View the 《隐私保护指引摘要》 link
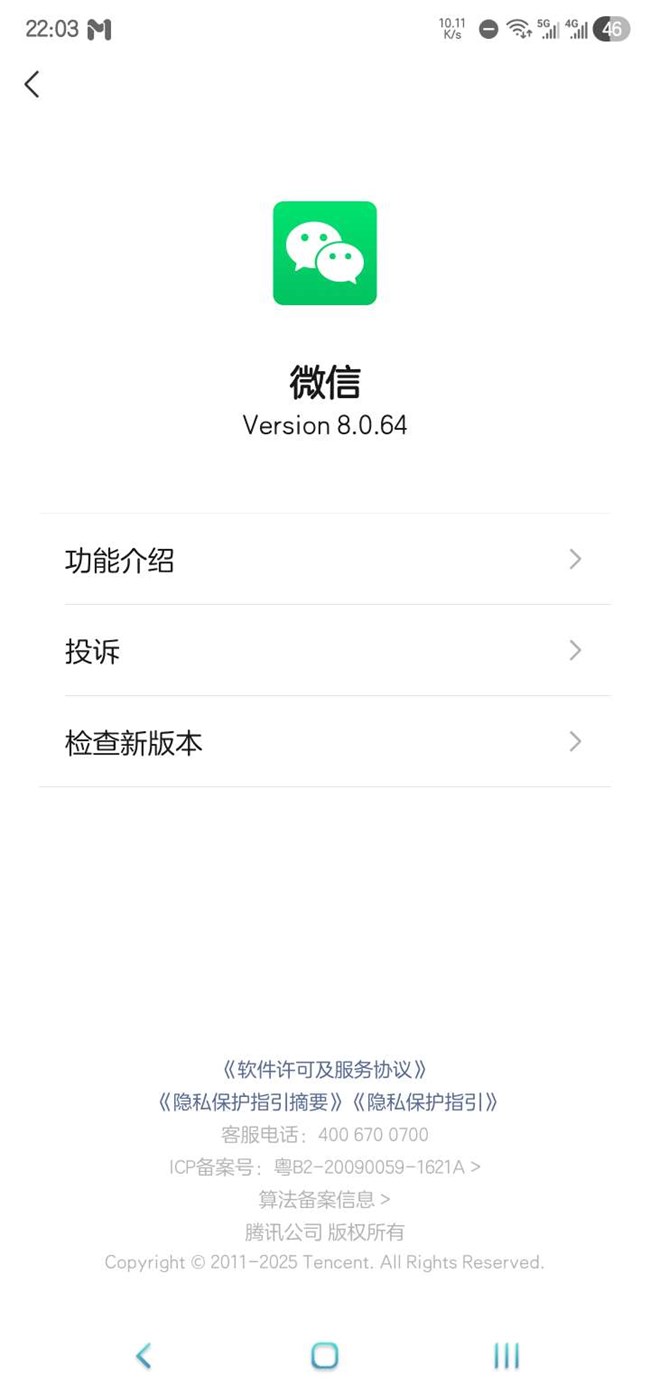 [x=251, y=1102]
